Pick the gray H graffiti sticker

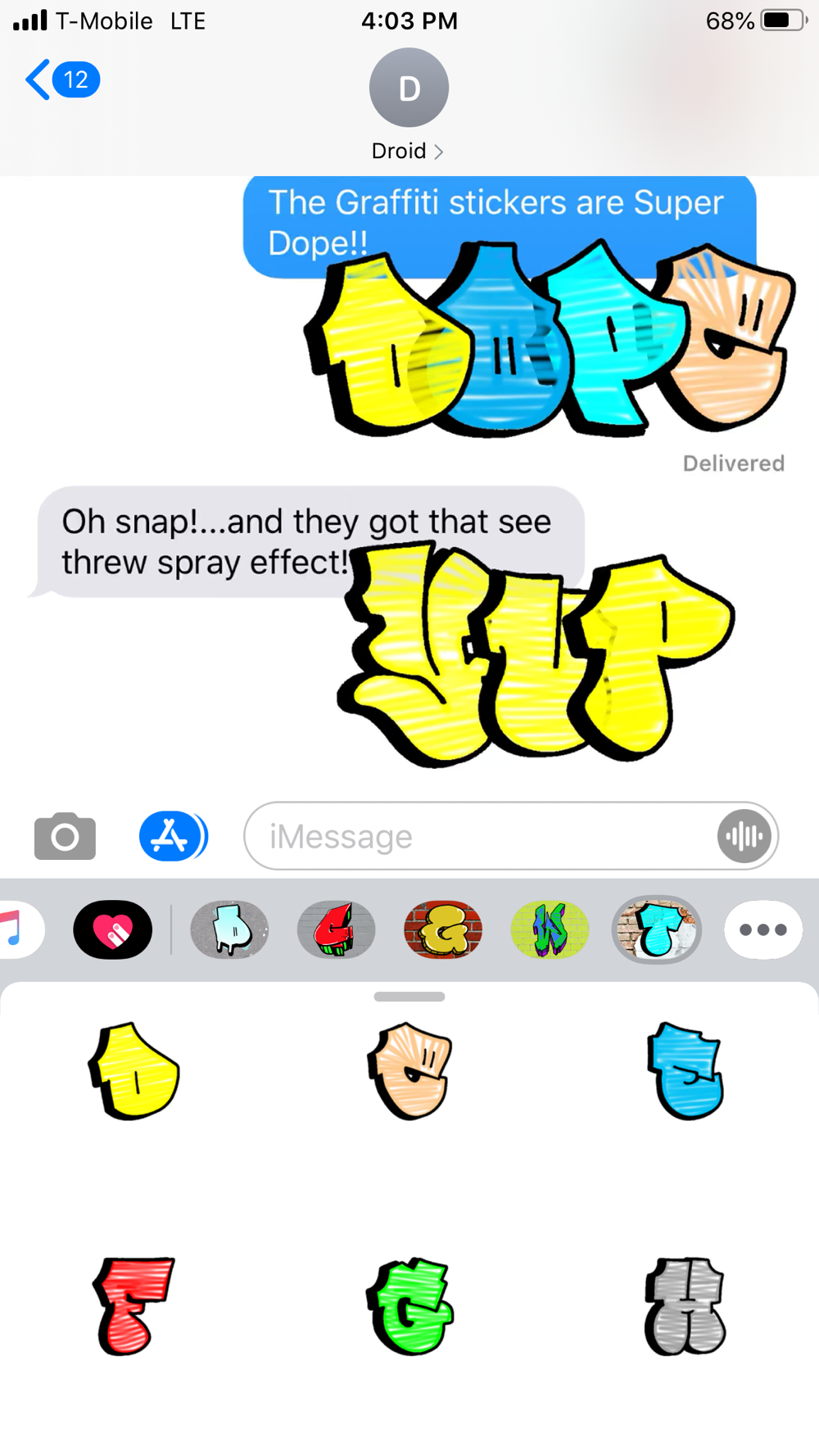686,1306
